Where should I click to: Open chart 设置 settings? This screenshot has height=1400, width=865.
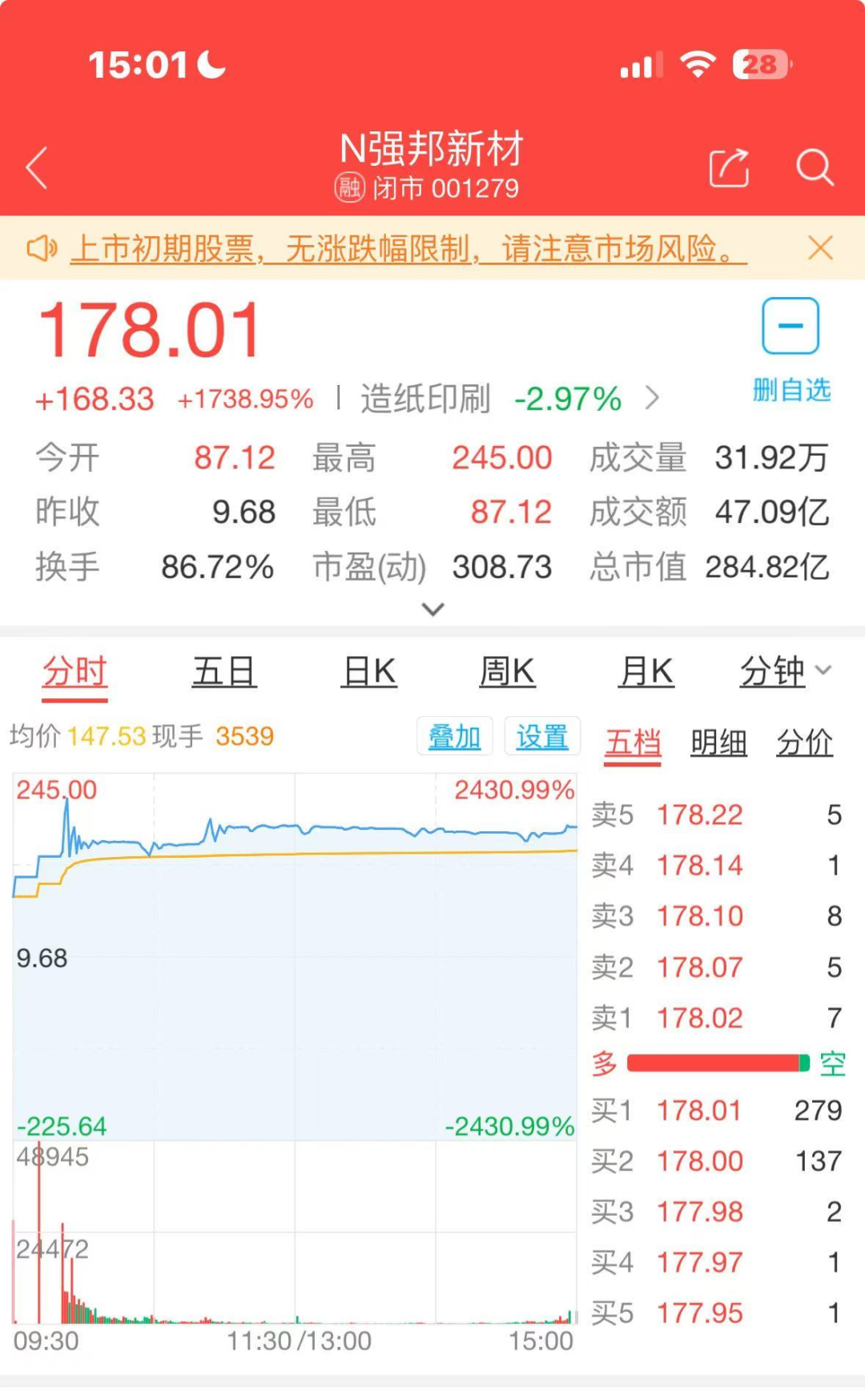coord(542,736)
